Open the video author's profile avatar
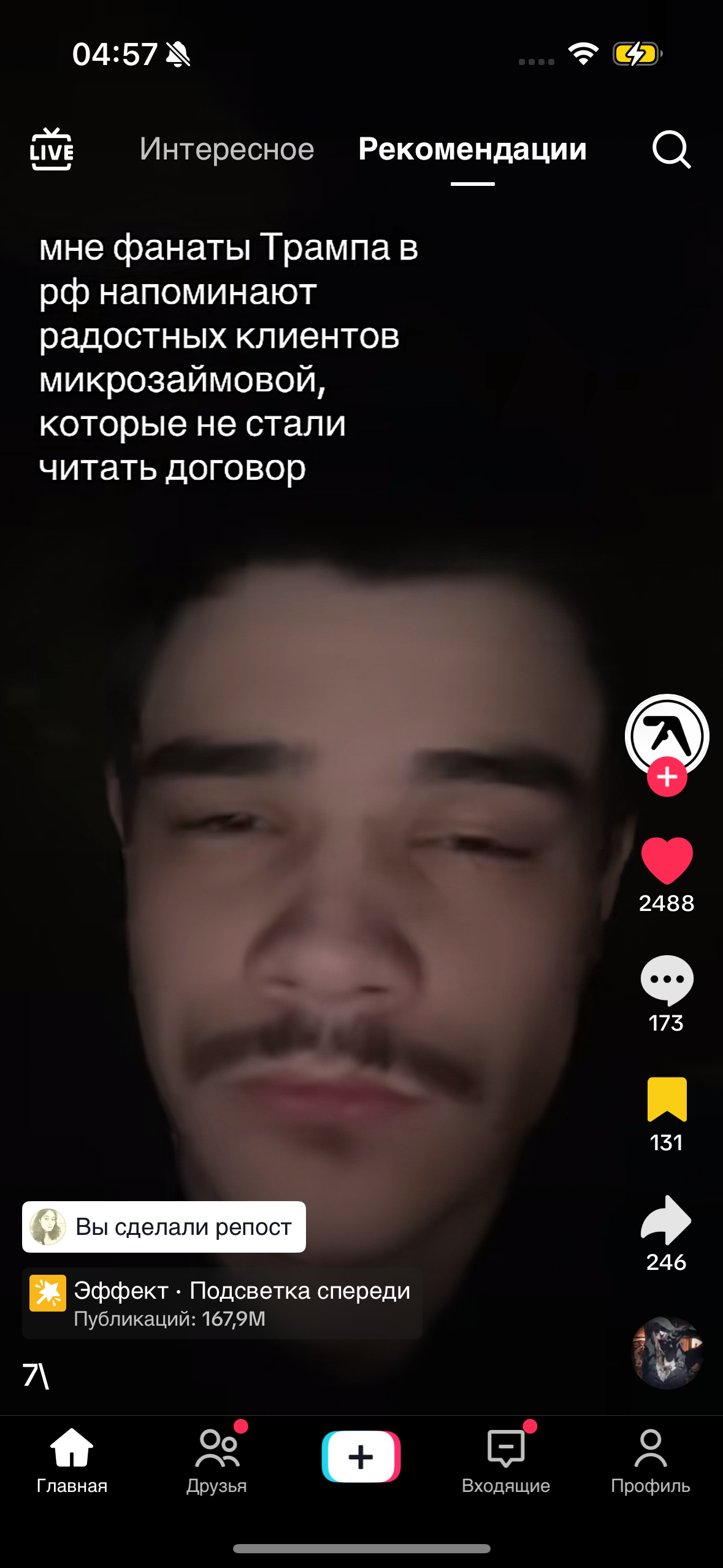The height and width of the screenshot is (1568, 723). pyautogui.click(x=667, y=736)
